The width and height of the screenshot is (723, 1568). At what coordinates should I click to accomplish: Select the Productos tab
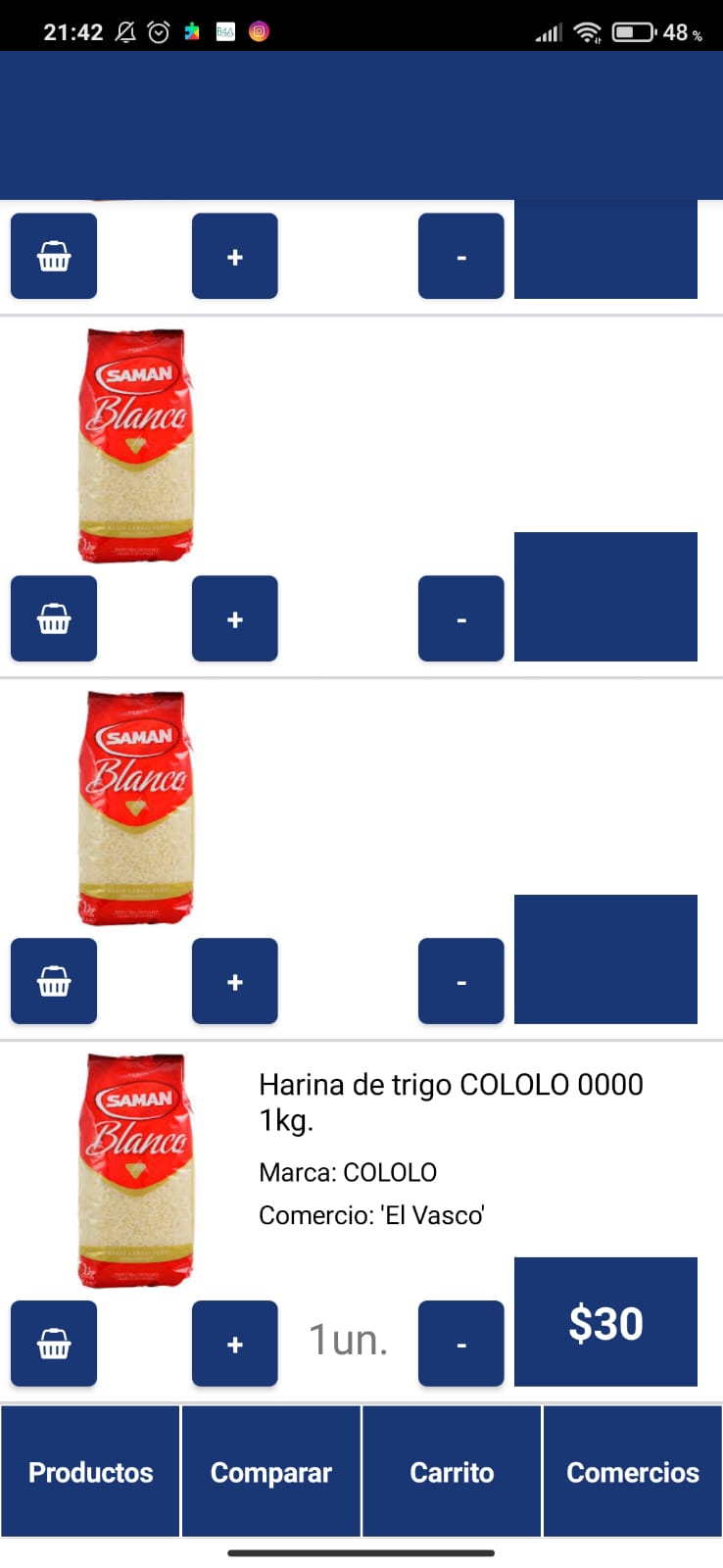click(x=90, y=1471)
